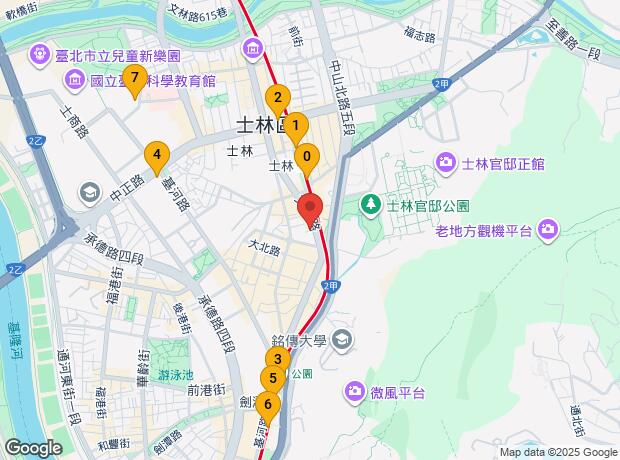This screenshot has height=460, width=620.
Task: Open the marker labeled 2
Action: (277, 98)
